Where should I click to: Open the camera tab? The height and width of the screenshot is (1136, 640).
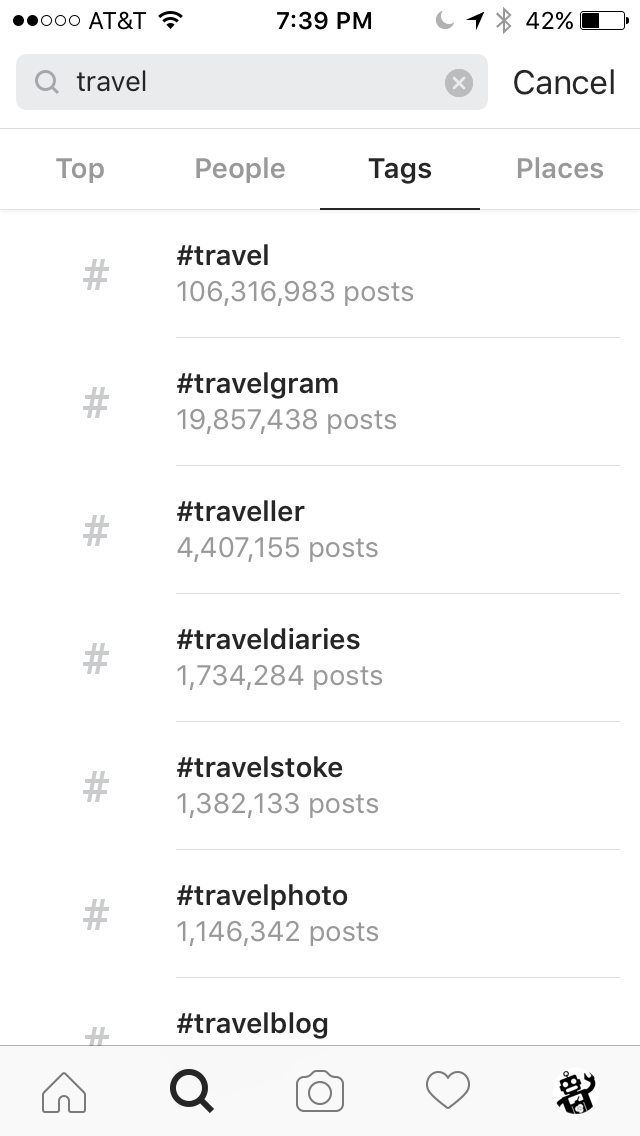coord(320,1091)
